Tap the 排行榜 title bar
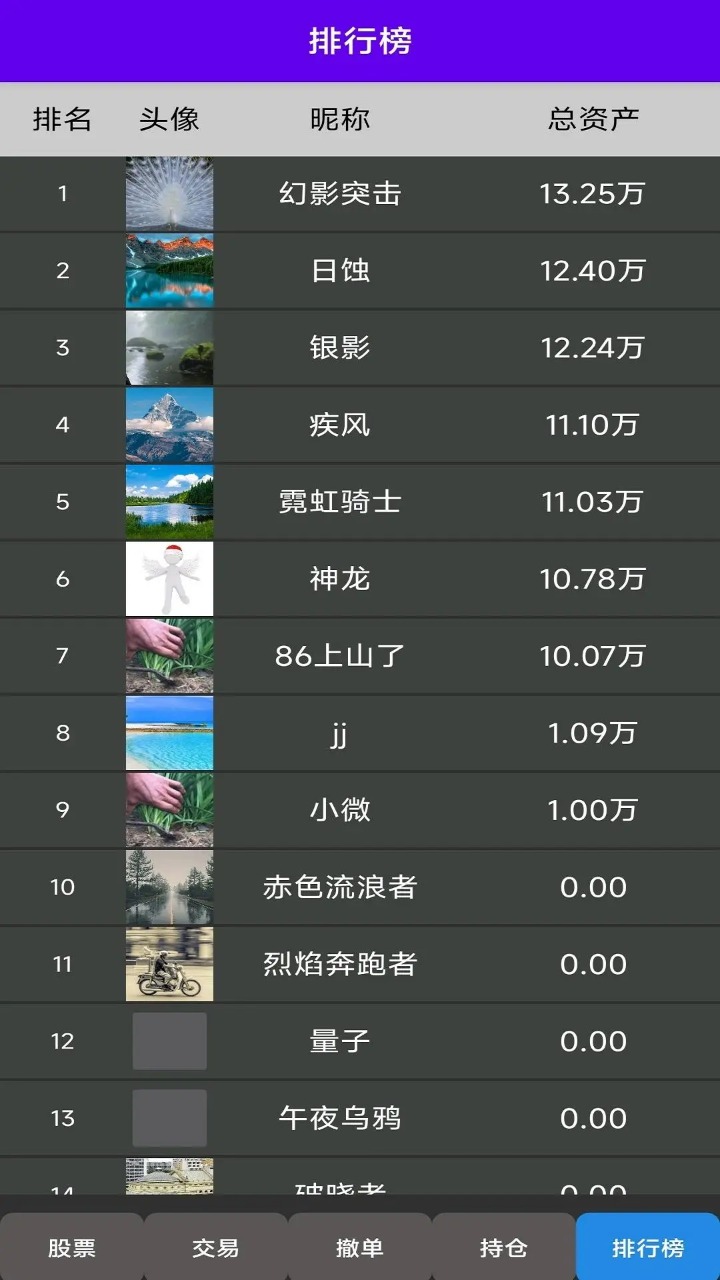 [360, 41]
